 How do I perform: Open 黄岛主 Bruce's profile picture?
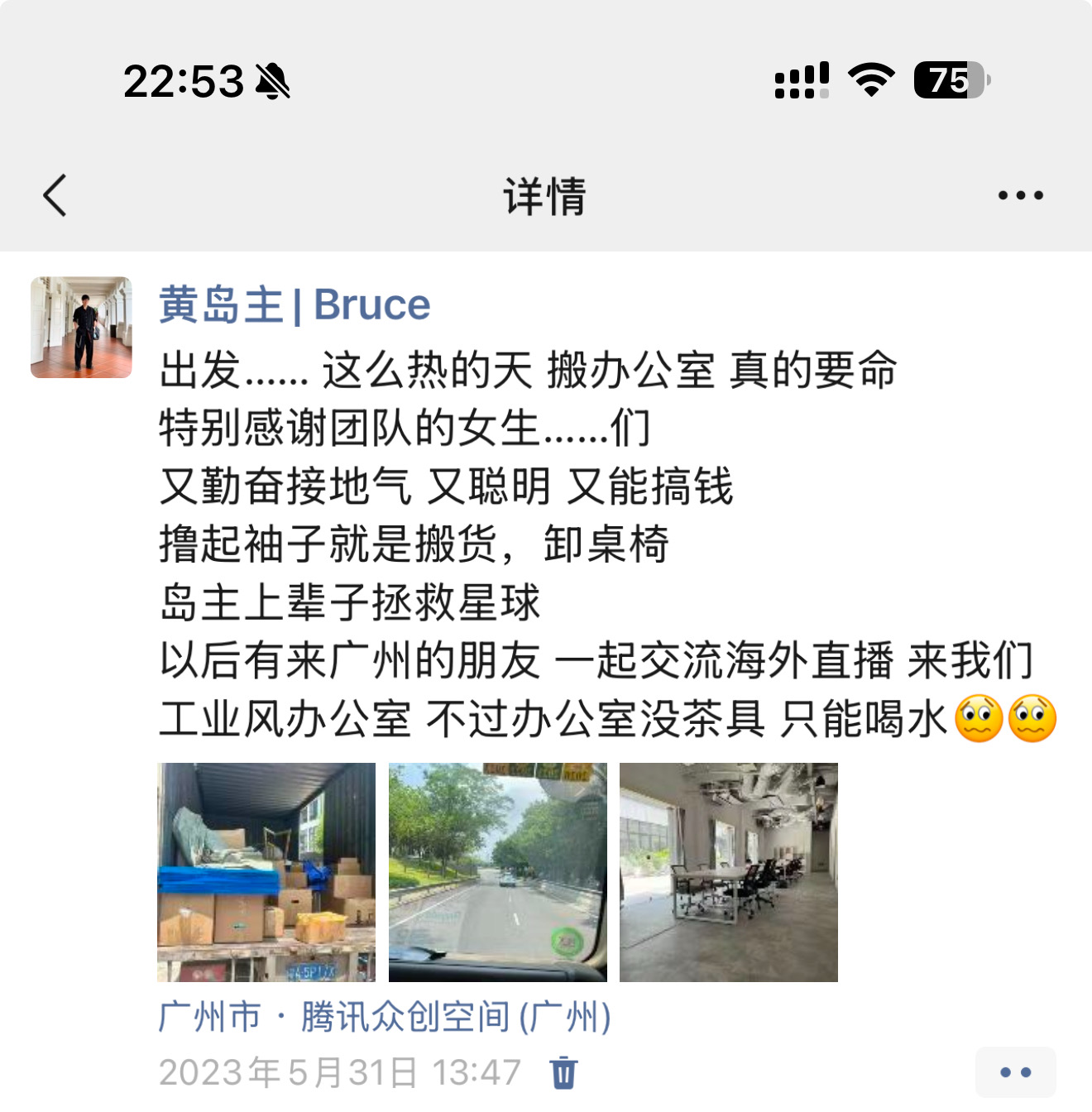81,328
